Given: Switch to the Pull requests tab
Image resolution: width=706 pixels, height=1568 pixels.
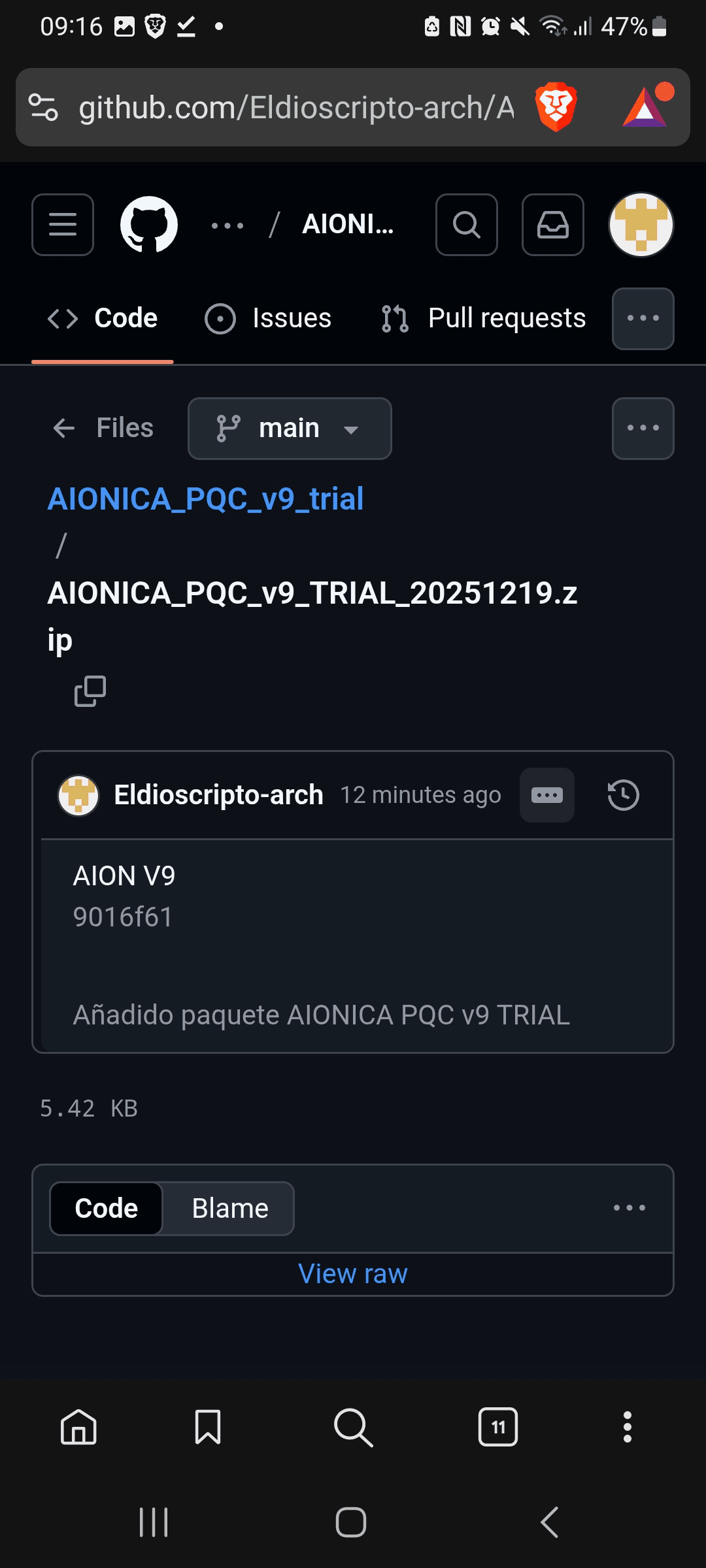Looking at the screenshot, I should tap(484, 319).
